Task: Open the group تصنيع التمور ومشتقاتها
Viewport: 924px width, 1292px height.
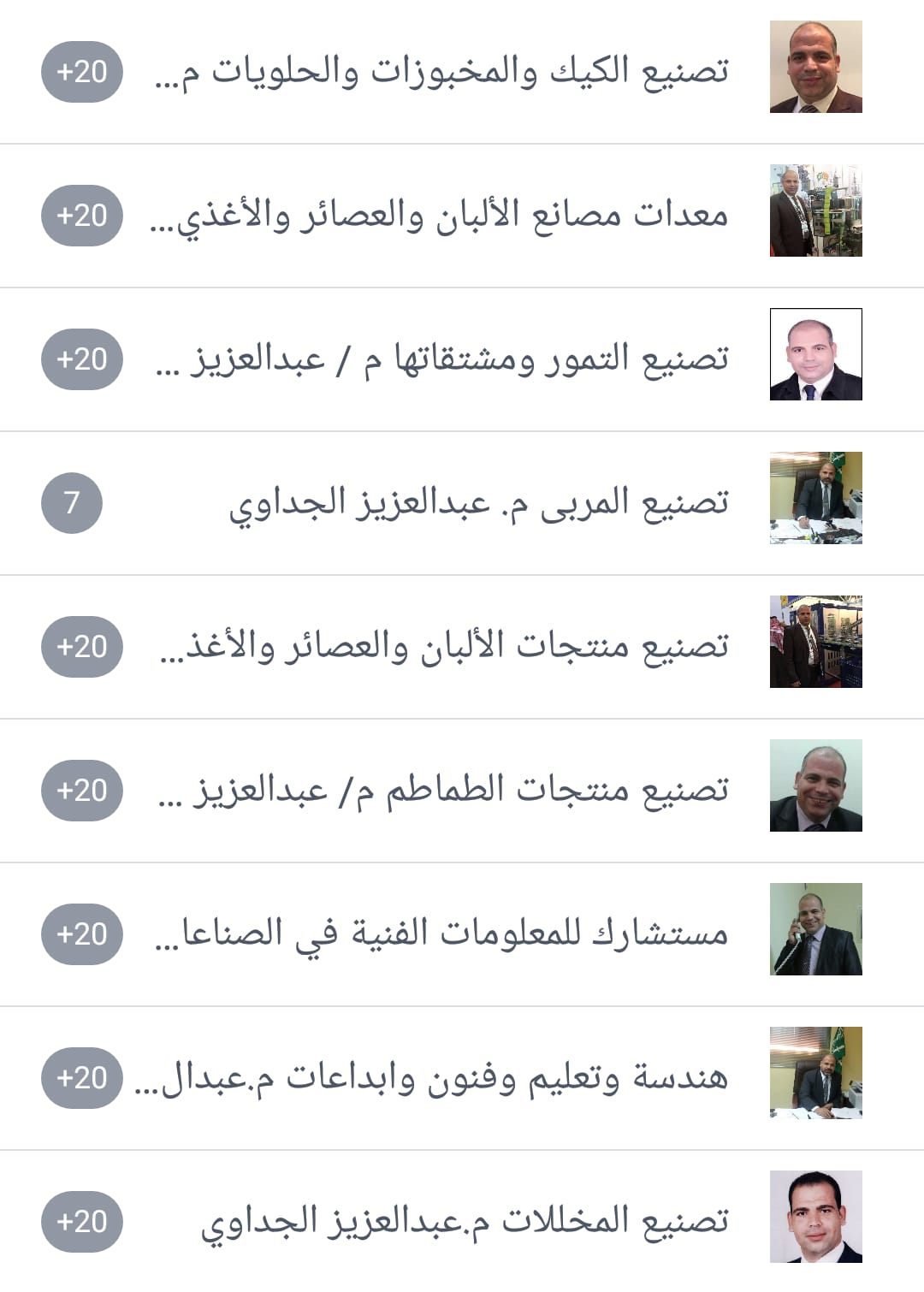Action: pos(462,359)
